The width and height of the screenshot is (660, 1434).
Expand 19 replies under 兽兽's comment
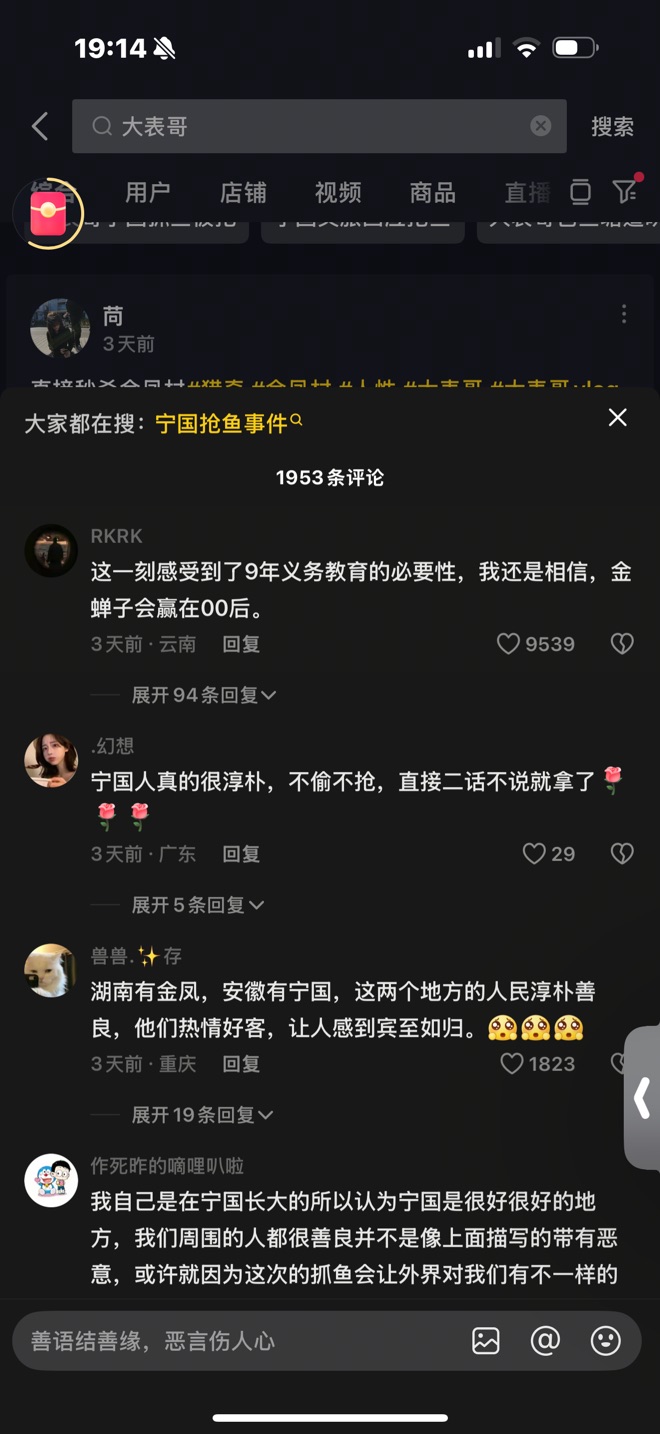coord(203,1115)
